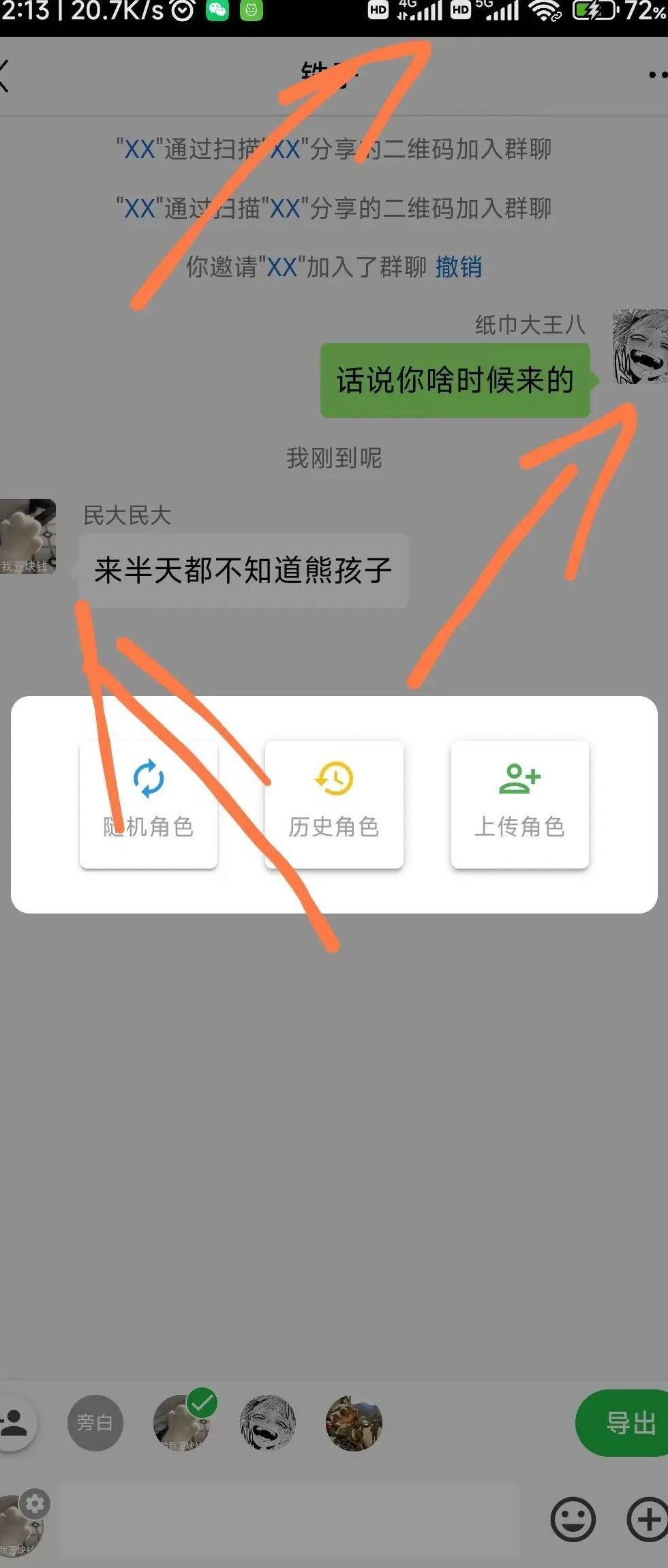Open current avatar settings gear
Image resolution: width=668 pixels, height=1568 pixels.
point(34,1503)
